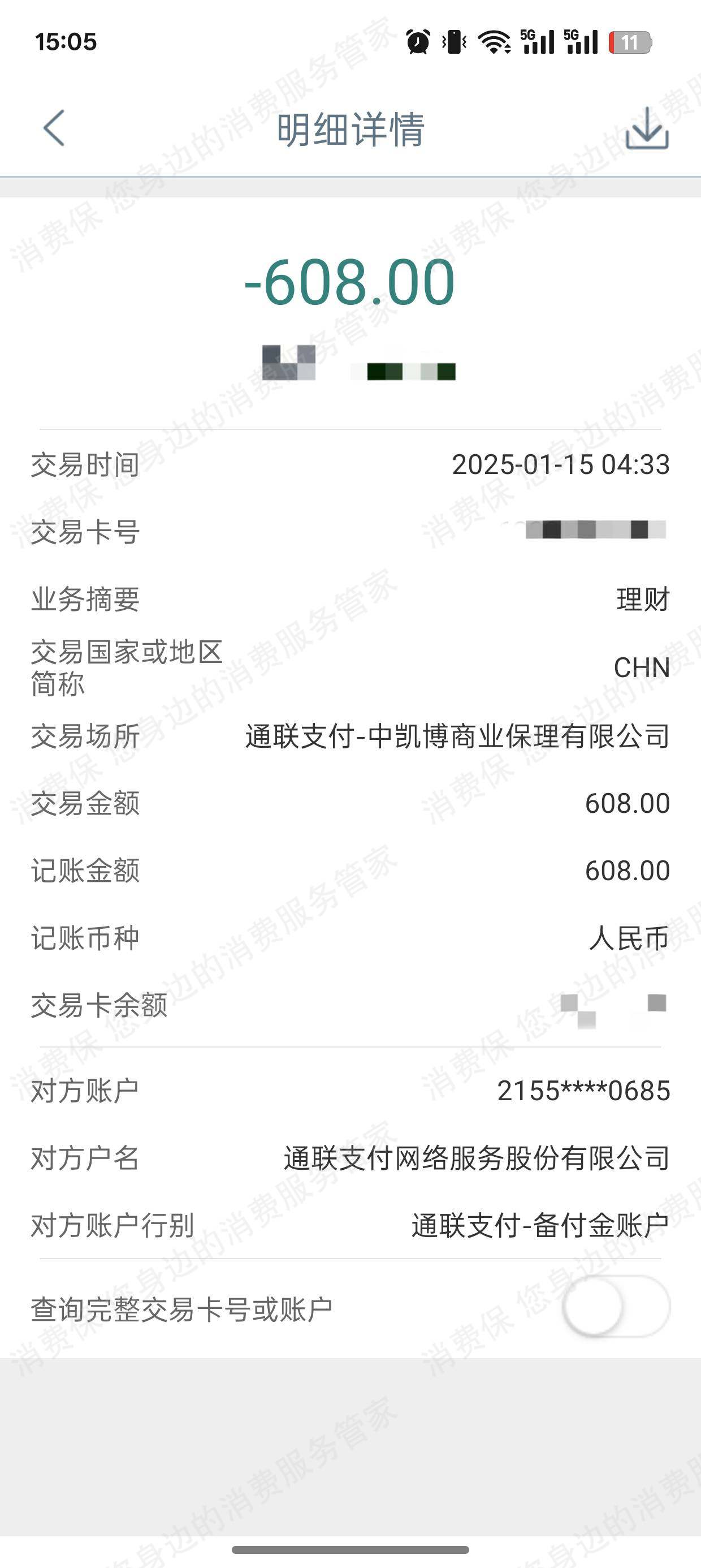The height and width of the screenshot is (1568, 701).
Task: Tap 通联支付-中凯博商业保理有限公司 merchant name
Action: click(456, 736)
